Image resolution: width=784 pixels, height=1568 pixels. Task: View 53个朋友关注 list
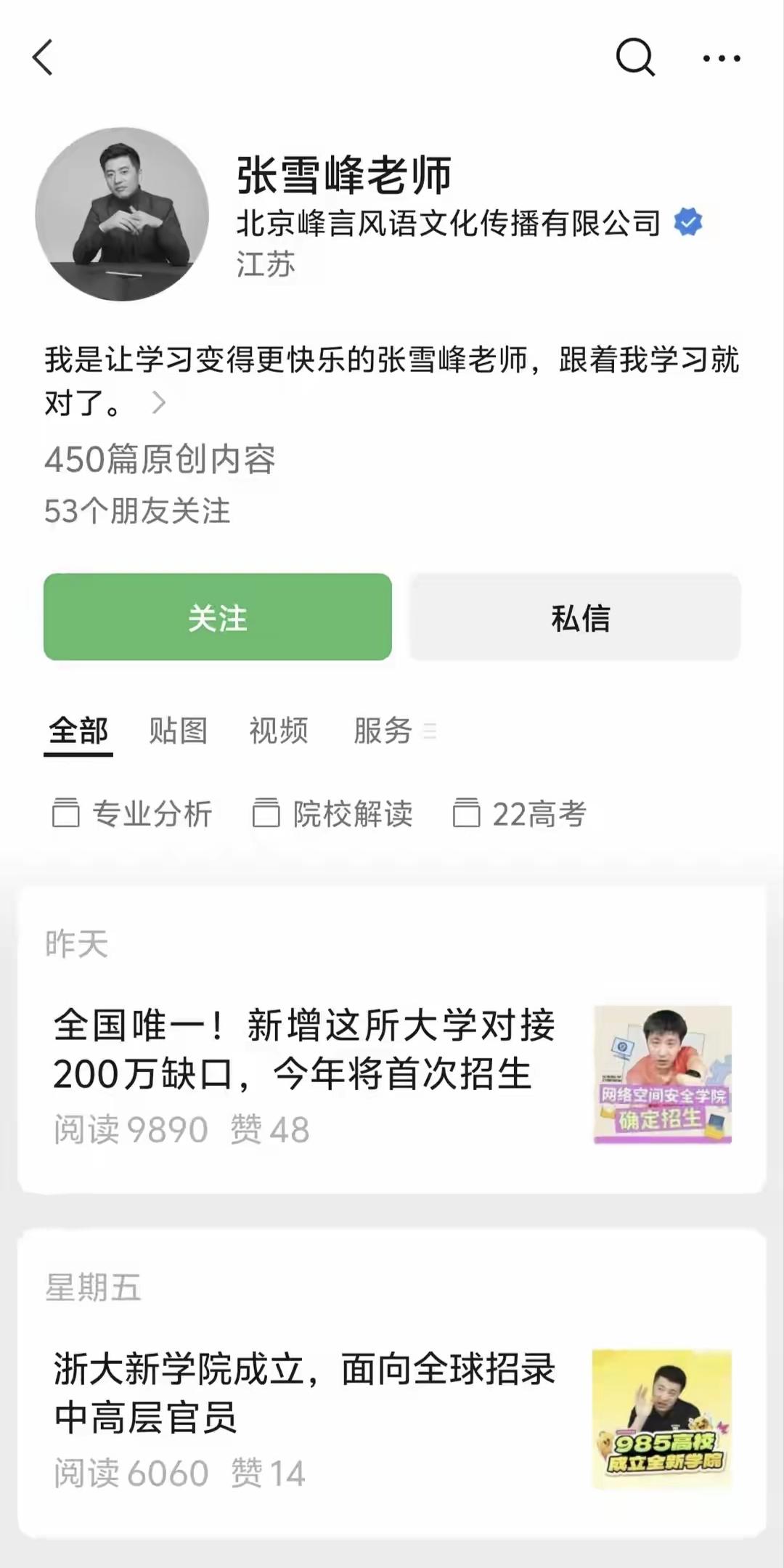tap(135, 511)
